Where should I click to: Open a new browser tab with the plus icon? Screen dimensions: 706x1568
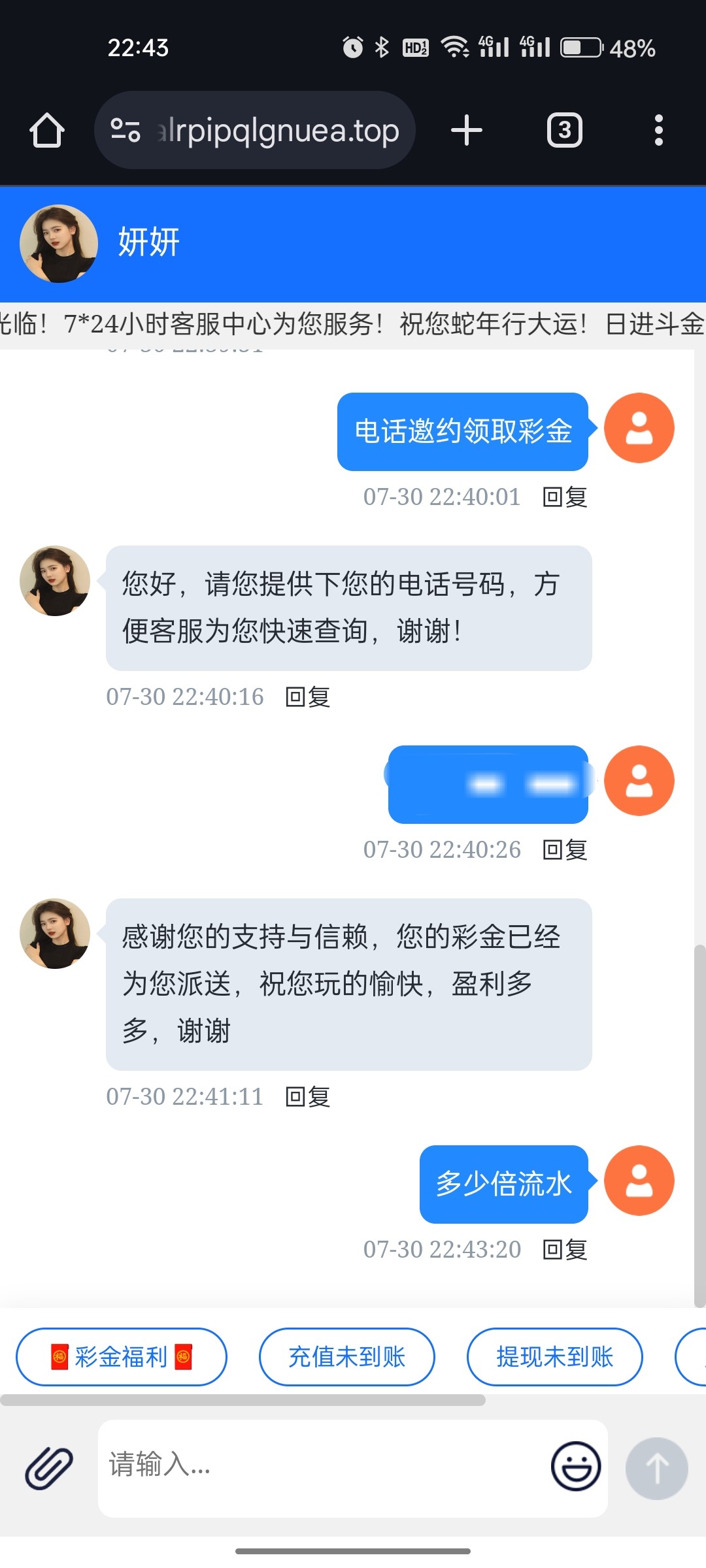coord(466,129)
